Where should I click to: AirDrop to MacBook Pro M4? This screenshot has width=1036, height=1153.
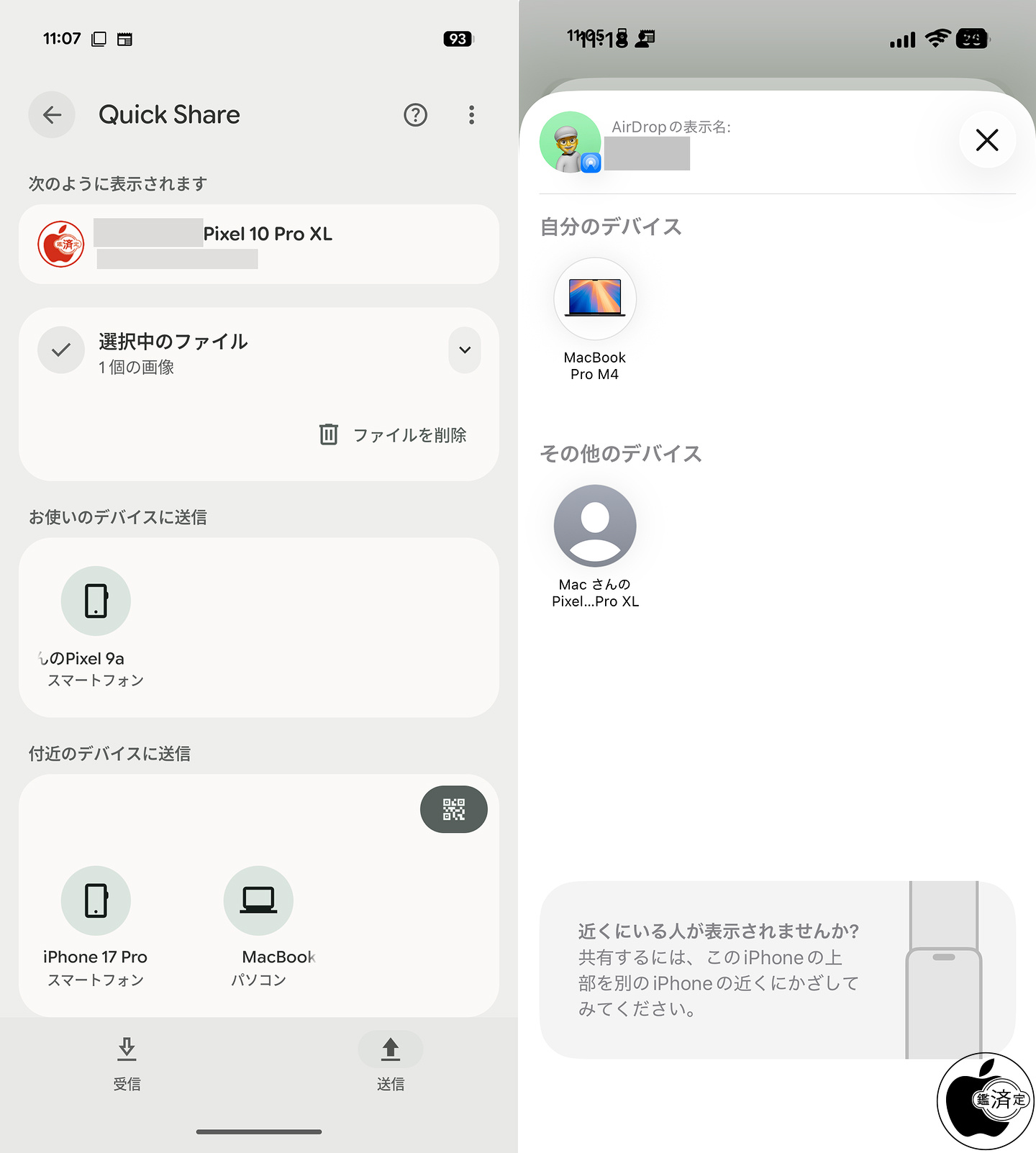click(595, 299)
